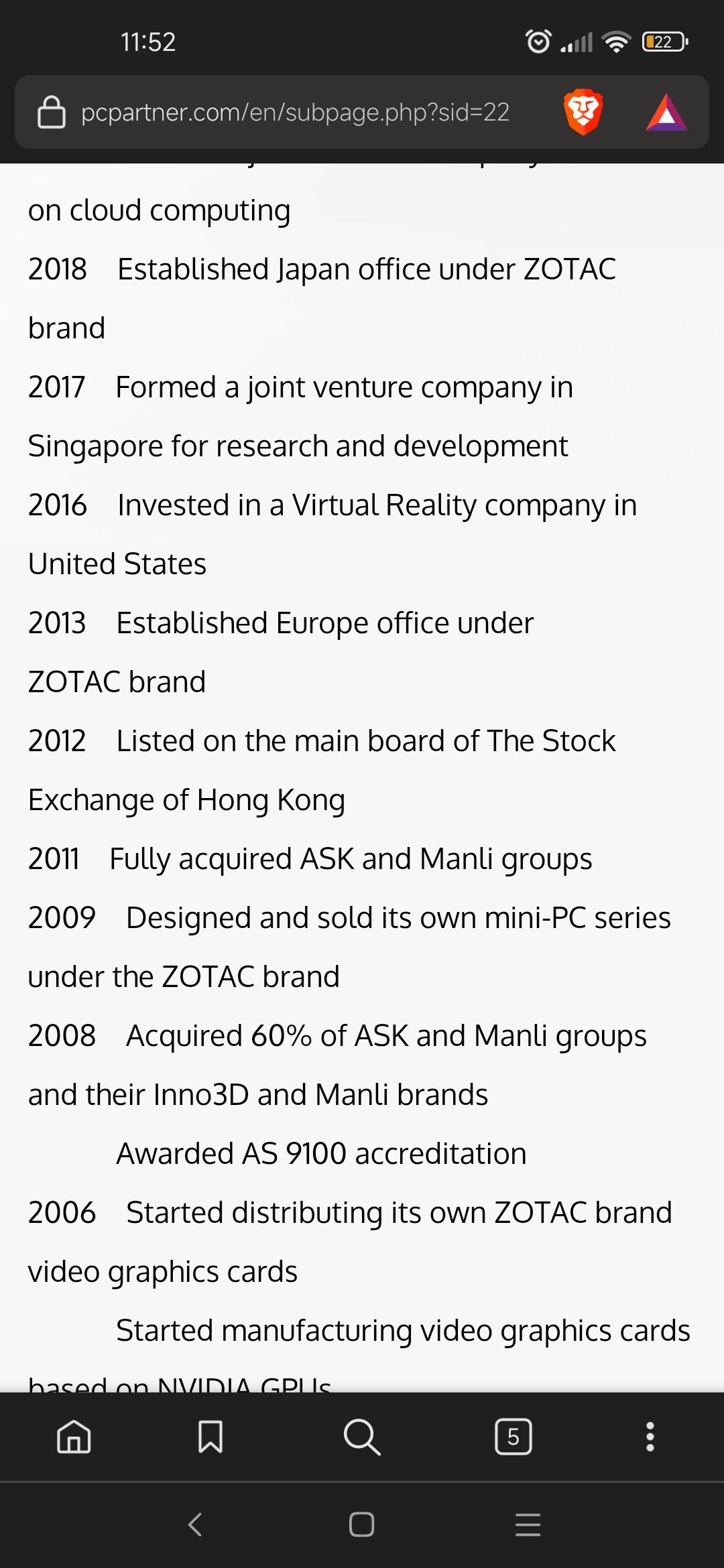Screen dimensions: 724x1568
Task: Open the tab switcher showing 5 tabs
Action: [x=514, y=1437]
